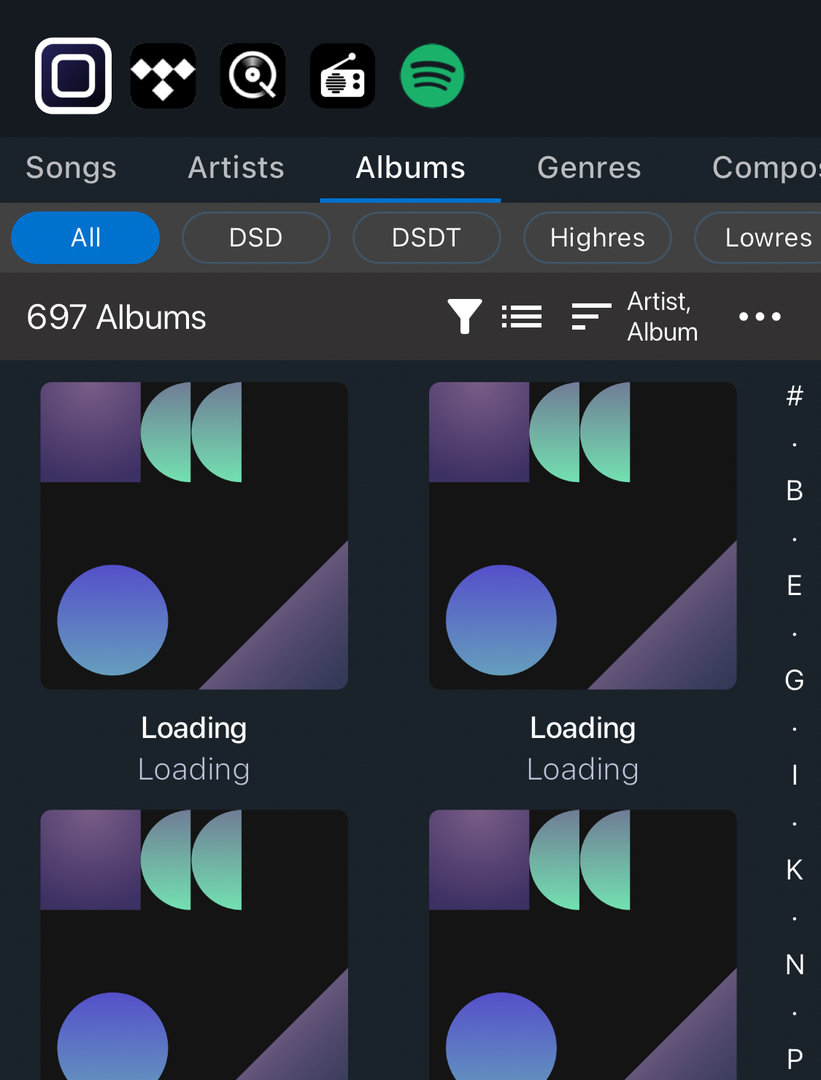Jump to letter B in index
The height and width of the screenshot is (1080, 821).
point(795,490)
